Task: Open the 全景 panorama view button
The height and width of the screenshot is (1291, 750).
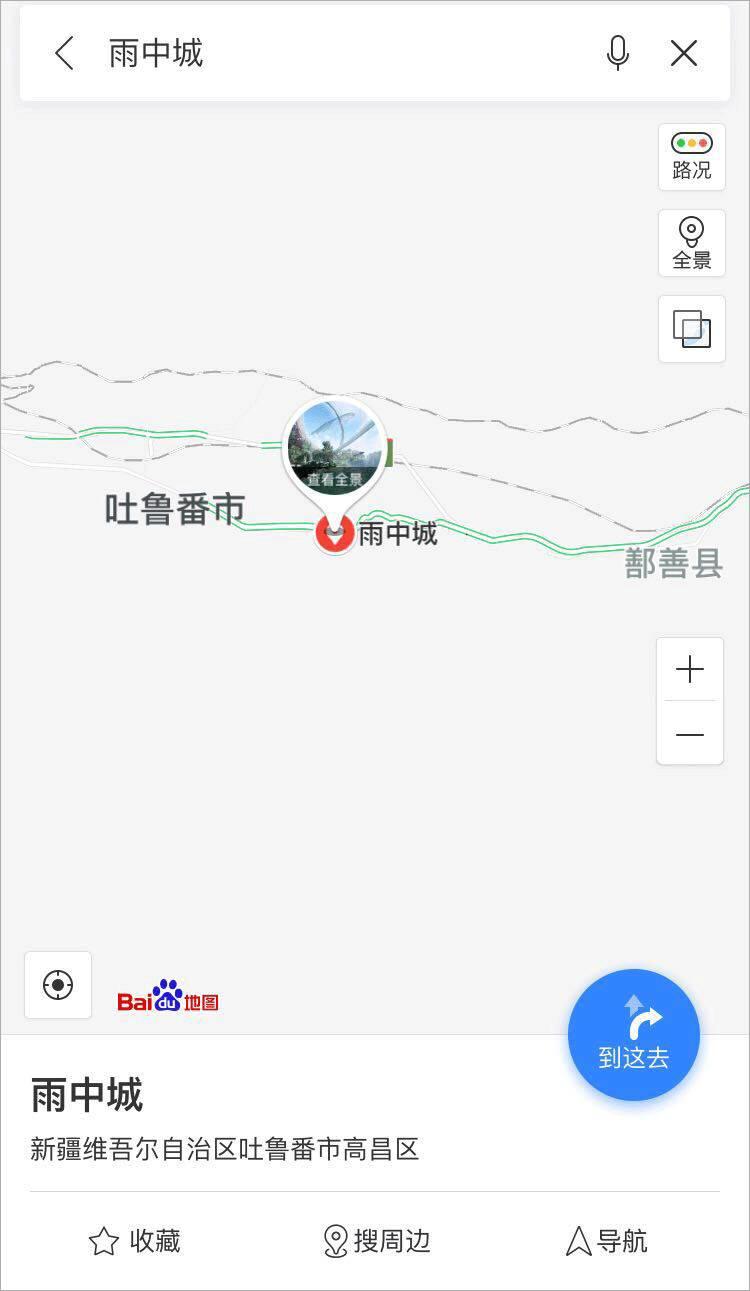Action: pos(692,243)
